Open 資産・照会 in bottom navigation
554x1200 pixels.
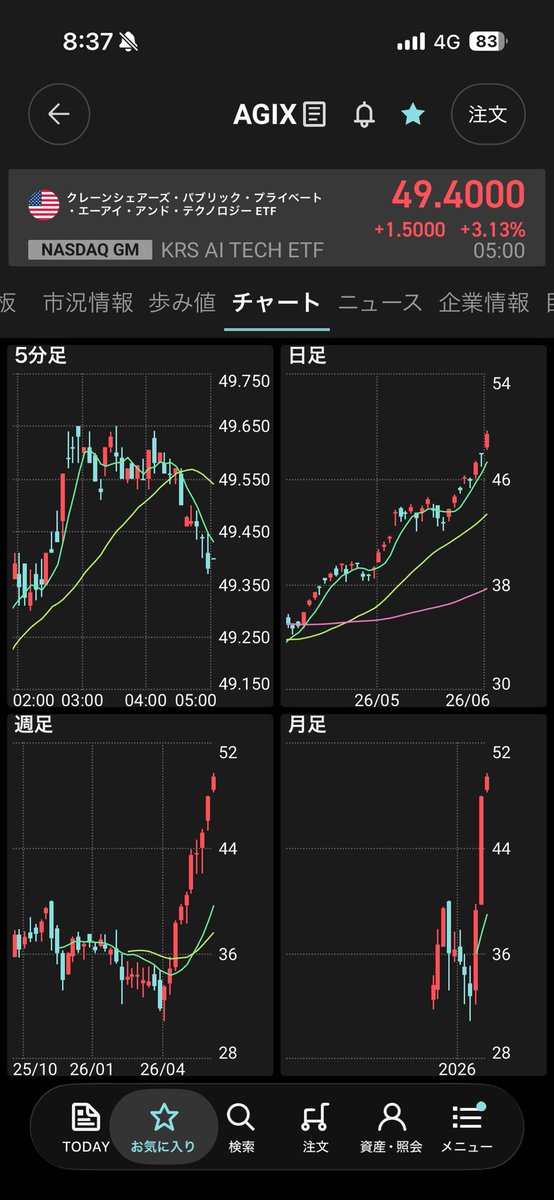391,1128
